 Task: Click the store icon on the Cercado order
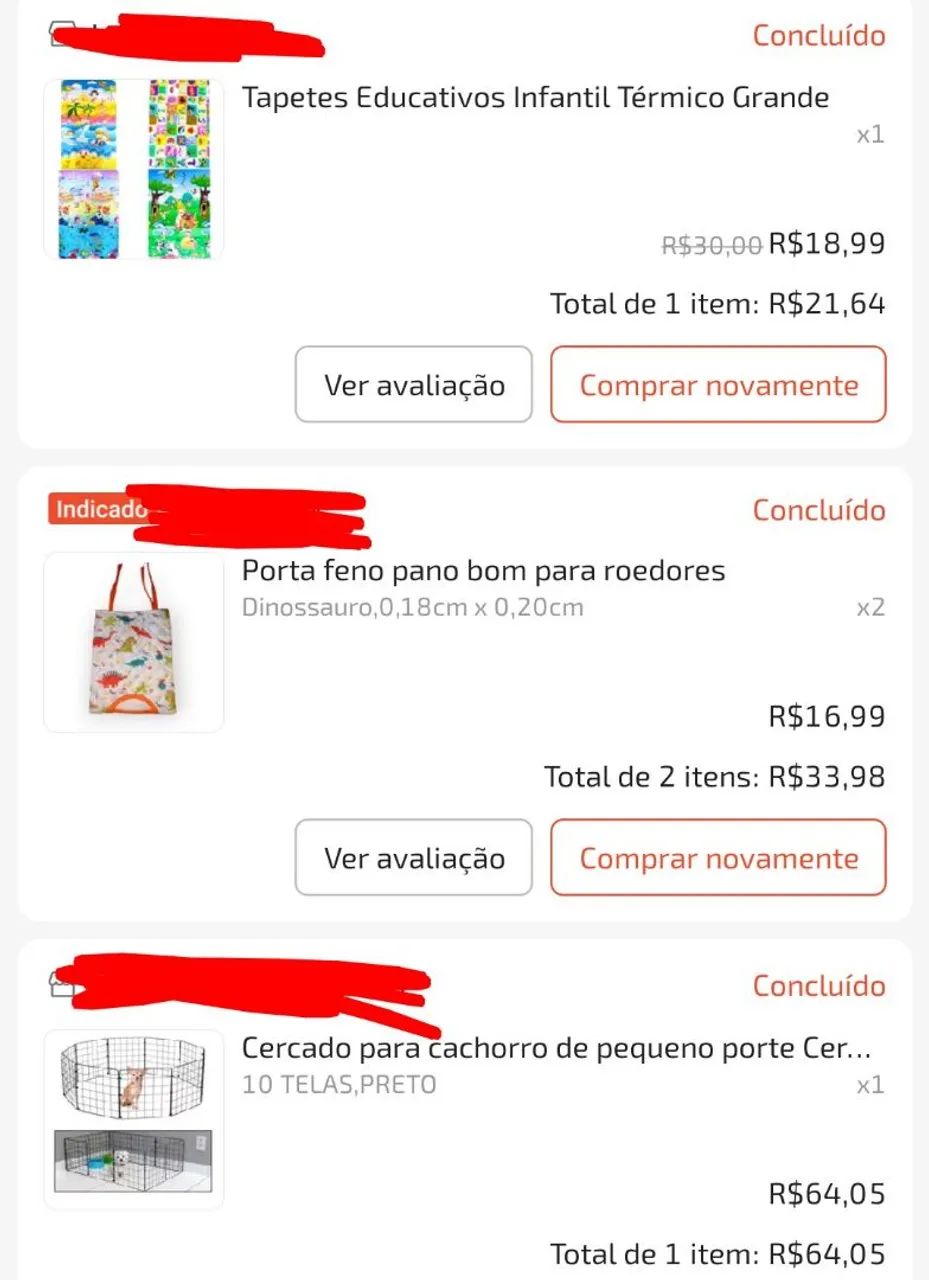[x=62, y=986]
